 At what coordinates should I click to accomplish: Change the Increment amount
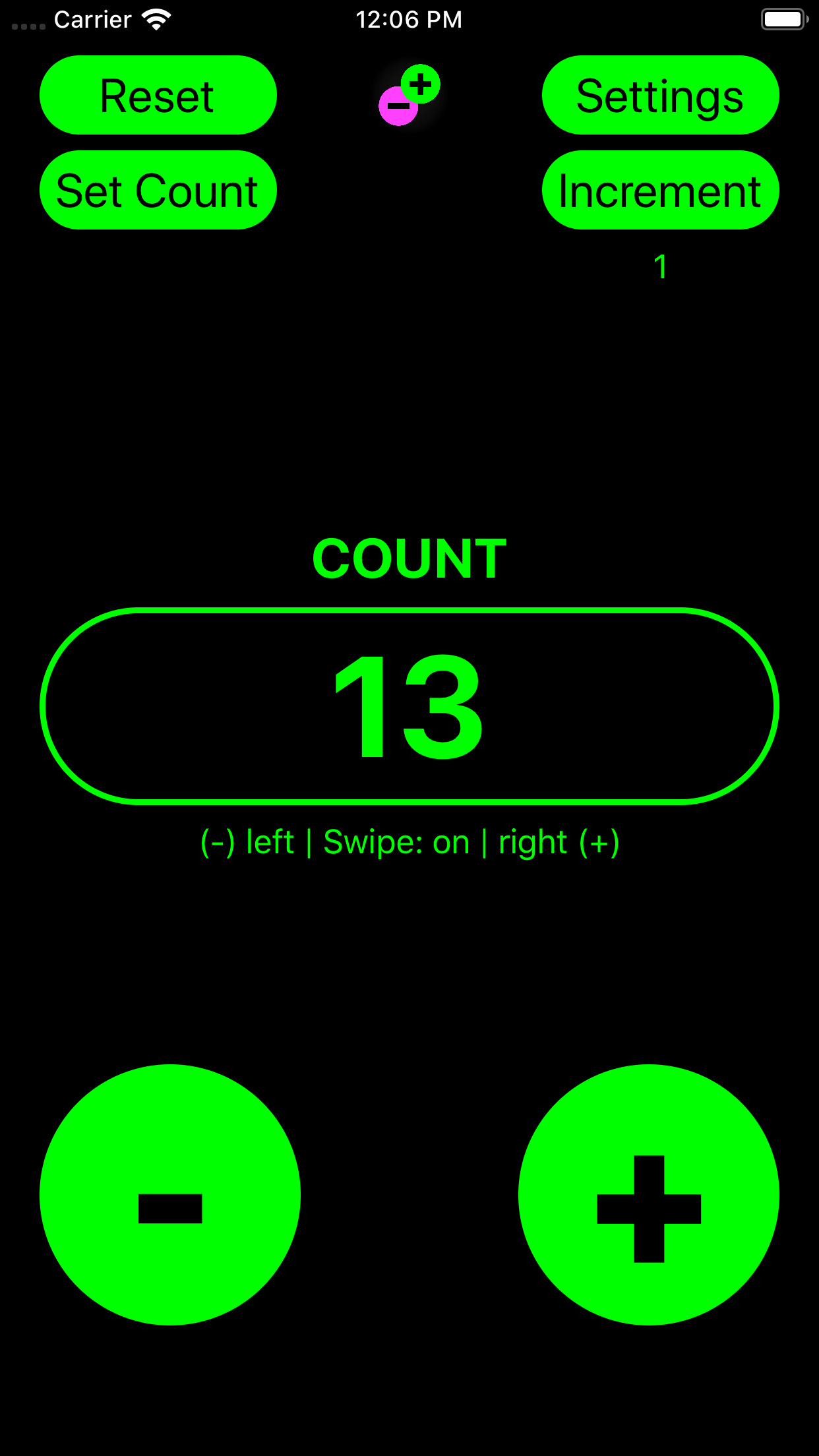(660, 190)
